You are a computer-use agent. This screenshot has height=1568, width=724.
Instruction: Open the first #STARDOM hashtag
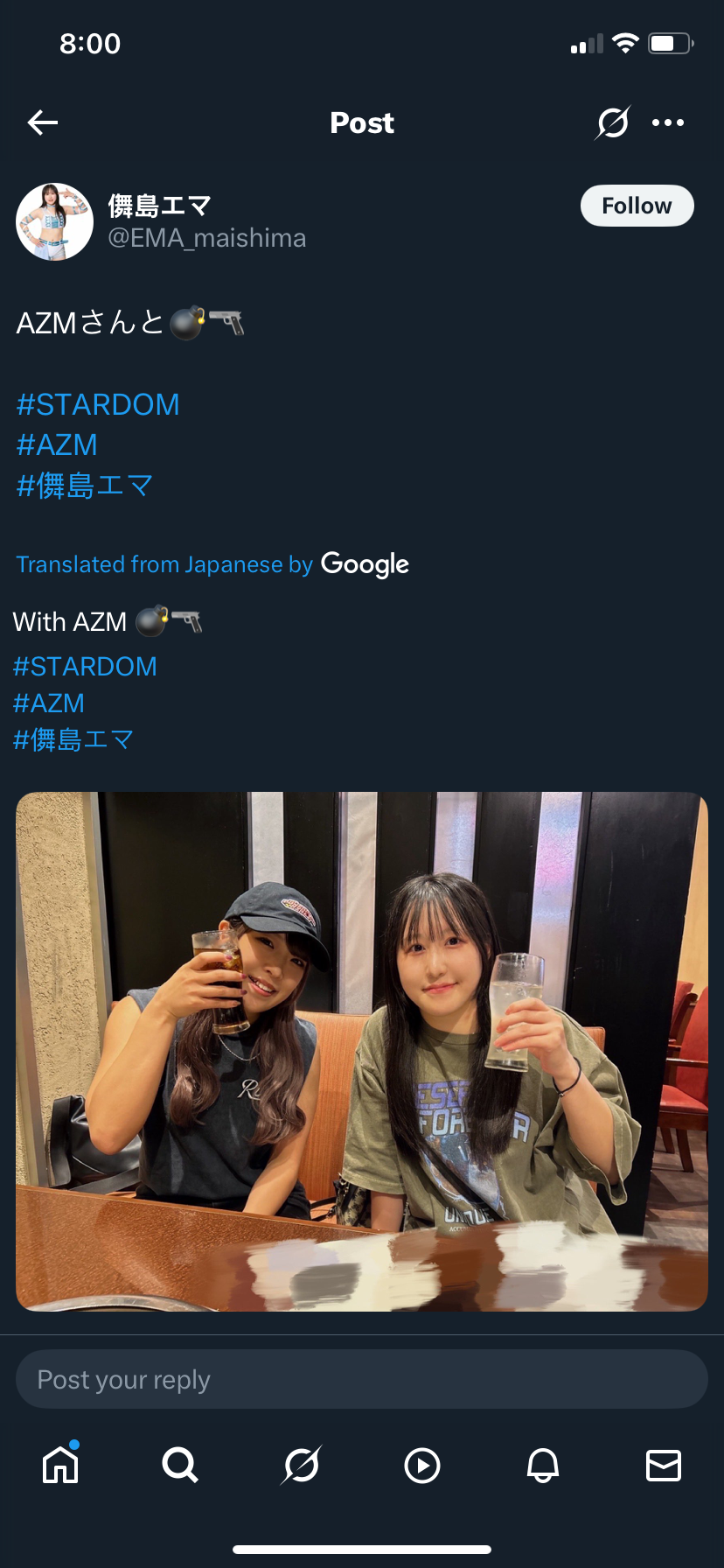98,404
